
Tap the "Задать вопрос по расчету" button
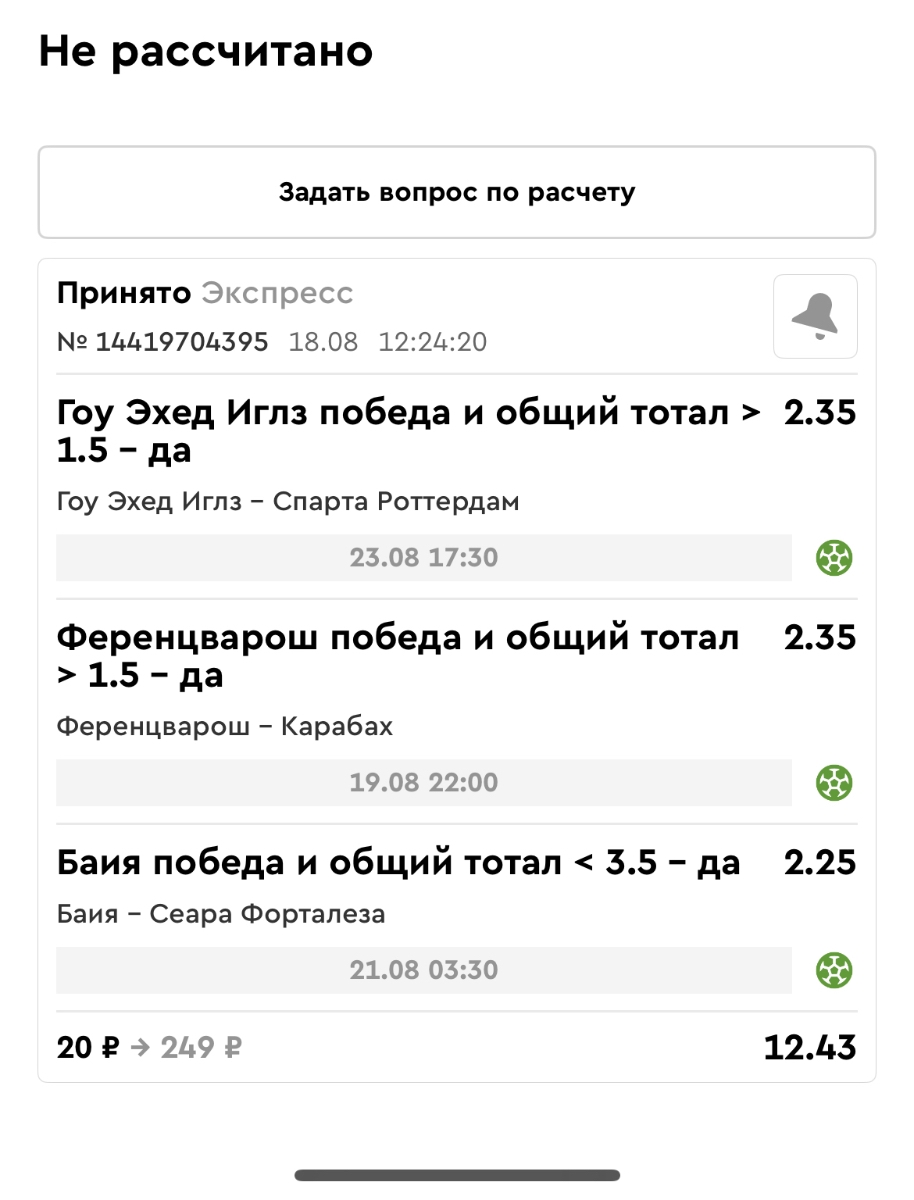click(456, 192)
